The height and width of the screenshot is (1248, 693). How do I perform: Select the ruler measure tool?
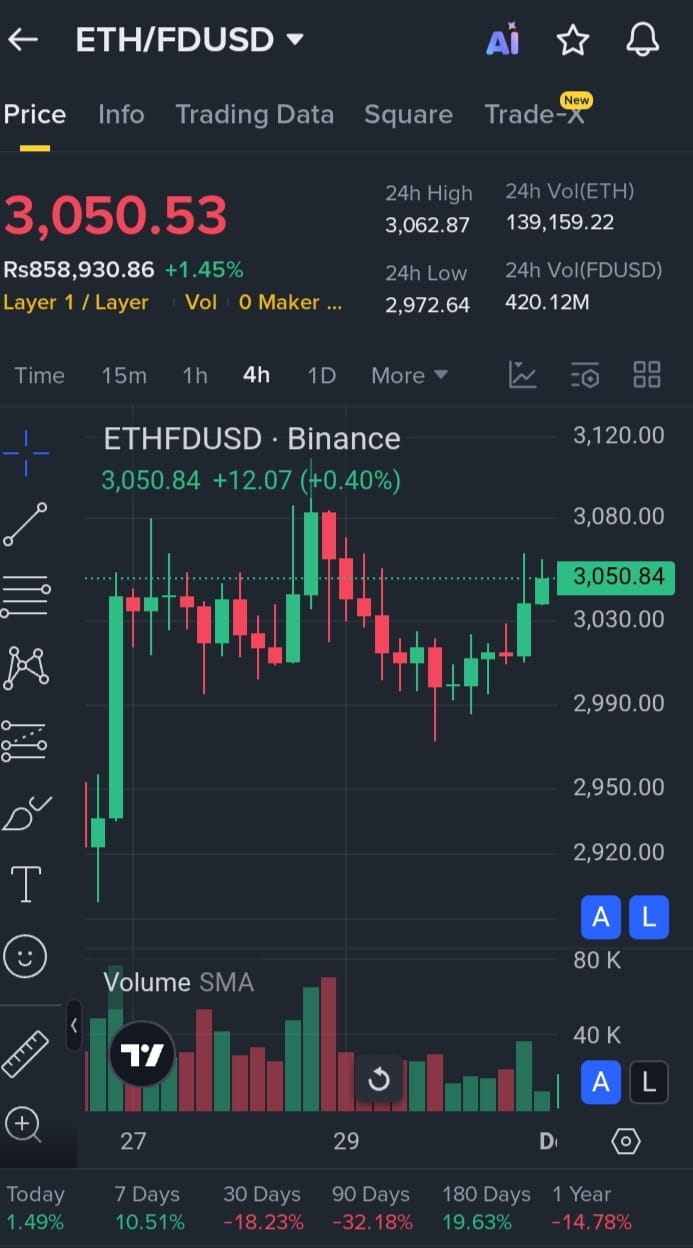click(25, 1054)
